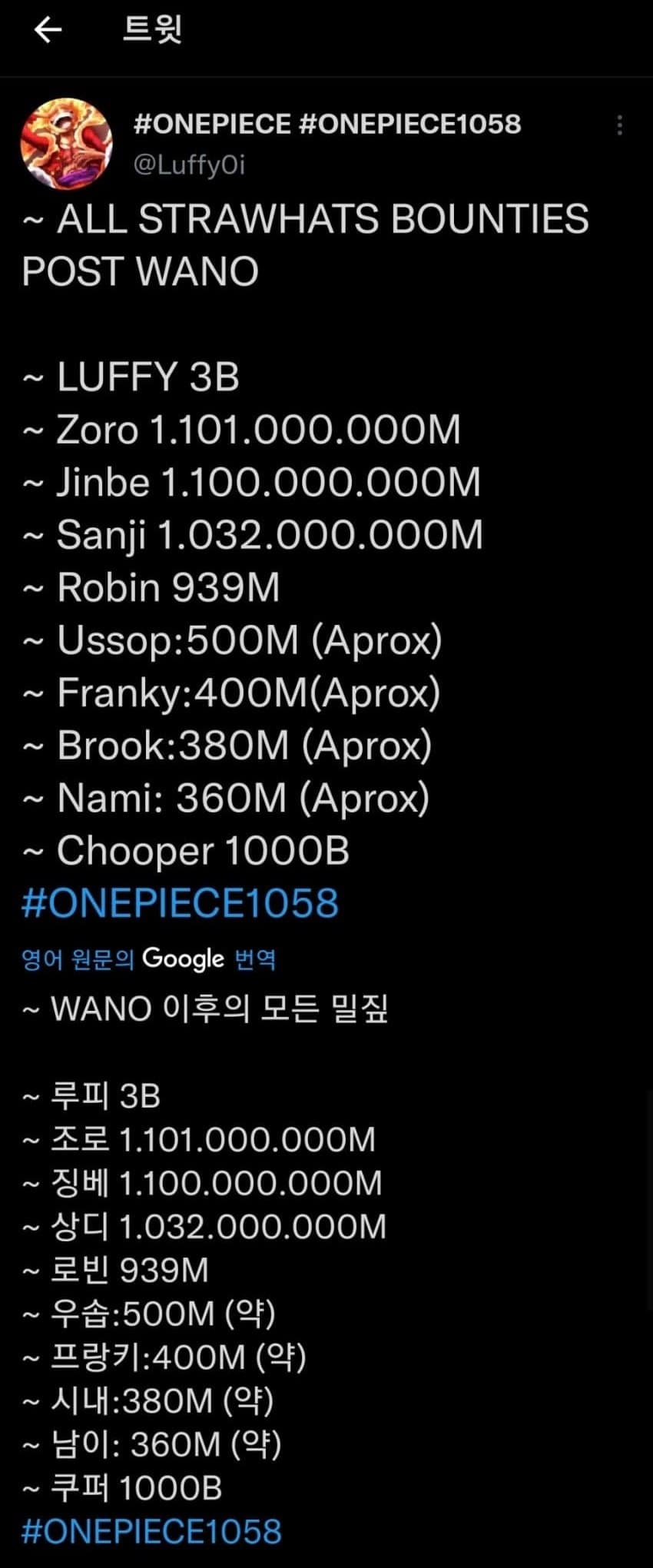Open the author name #ONEPIECE #ONEPIECE1058
The width and height of the screenshot is (653, 1568).
(x=327, y=124)
